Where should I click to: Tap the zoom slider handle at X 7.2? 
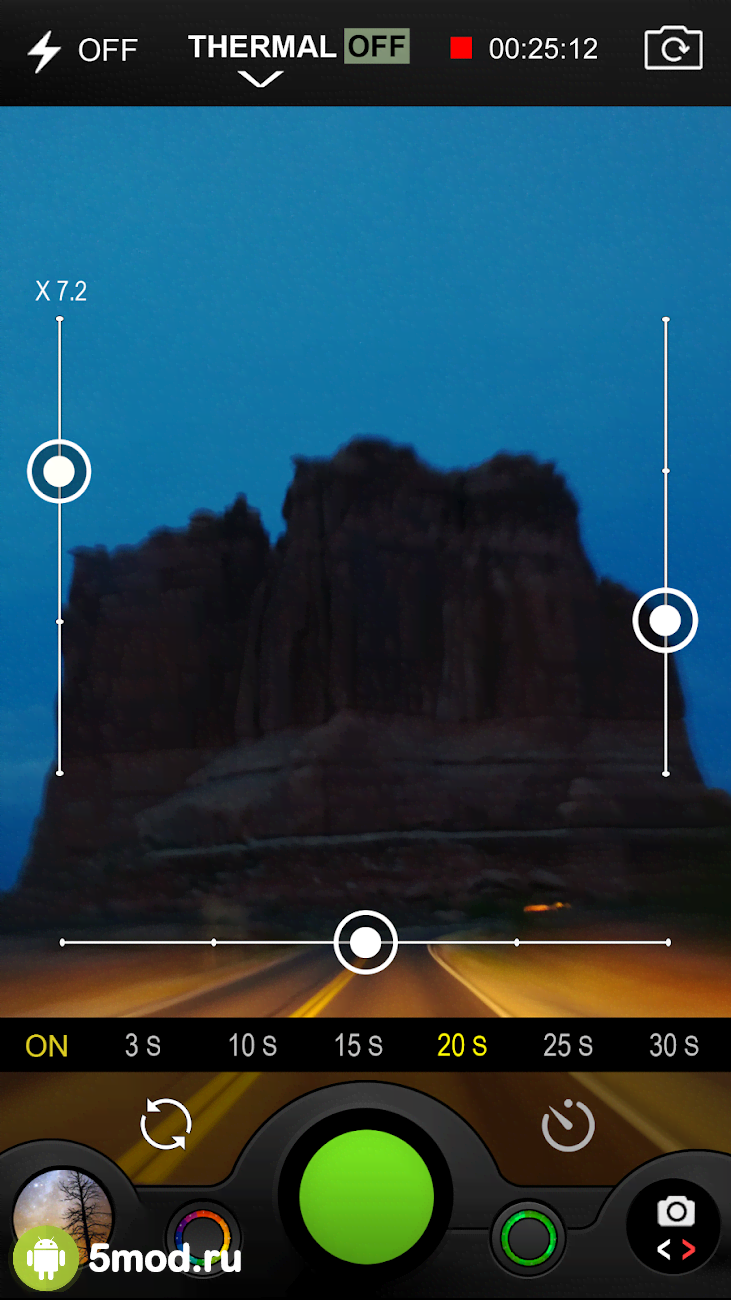click(59, 471)
